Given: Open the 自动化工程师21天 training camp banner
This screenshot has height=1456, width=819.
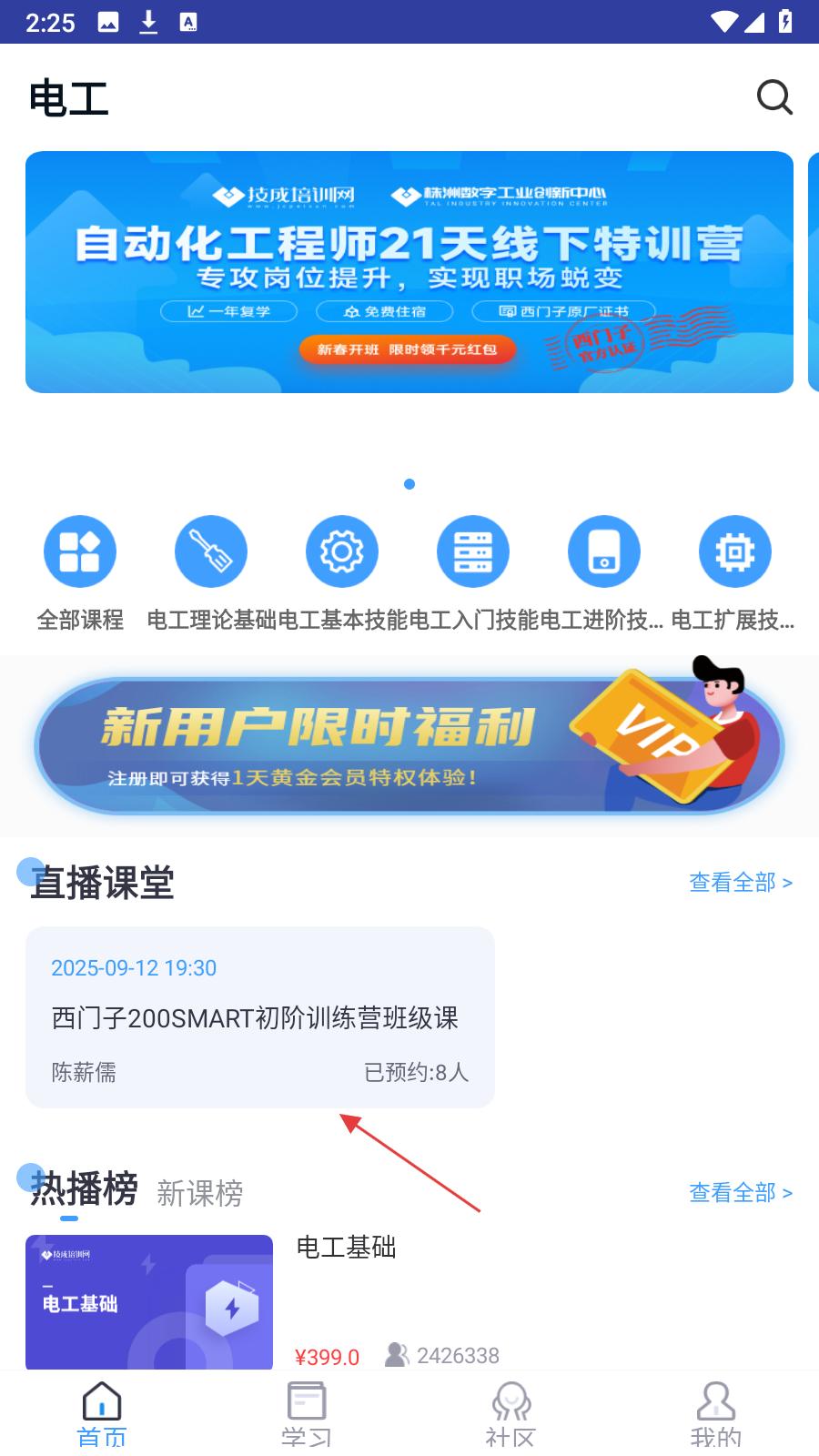Looking at the screenshot, I should click(409, 272).
